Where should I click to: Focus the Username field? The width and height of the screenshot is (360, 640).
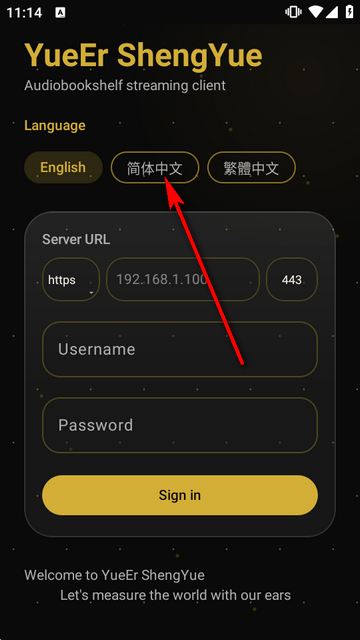[180, 349]
